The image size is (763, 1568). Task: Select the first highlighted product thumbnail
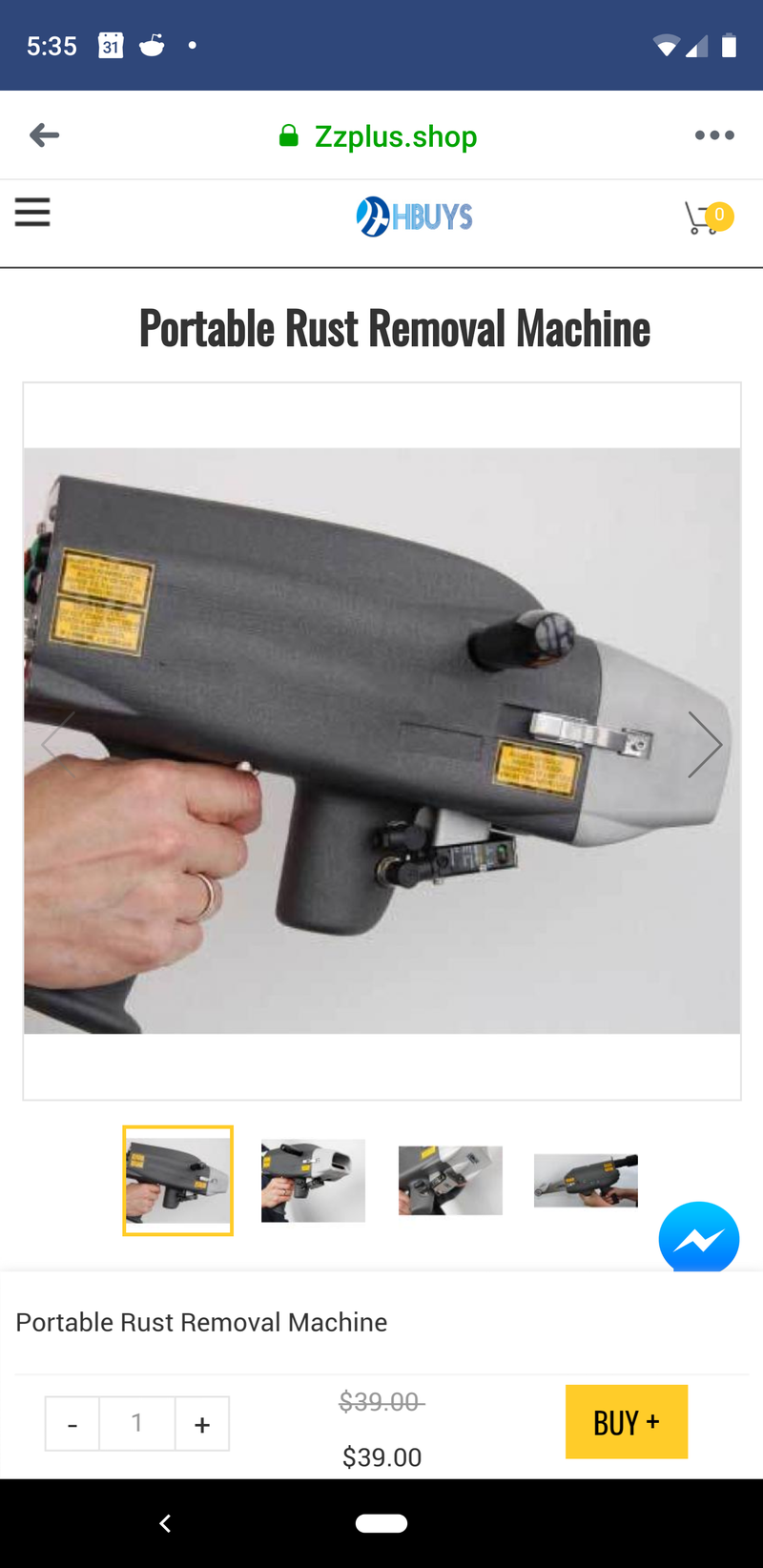click(177, 1181)
